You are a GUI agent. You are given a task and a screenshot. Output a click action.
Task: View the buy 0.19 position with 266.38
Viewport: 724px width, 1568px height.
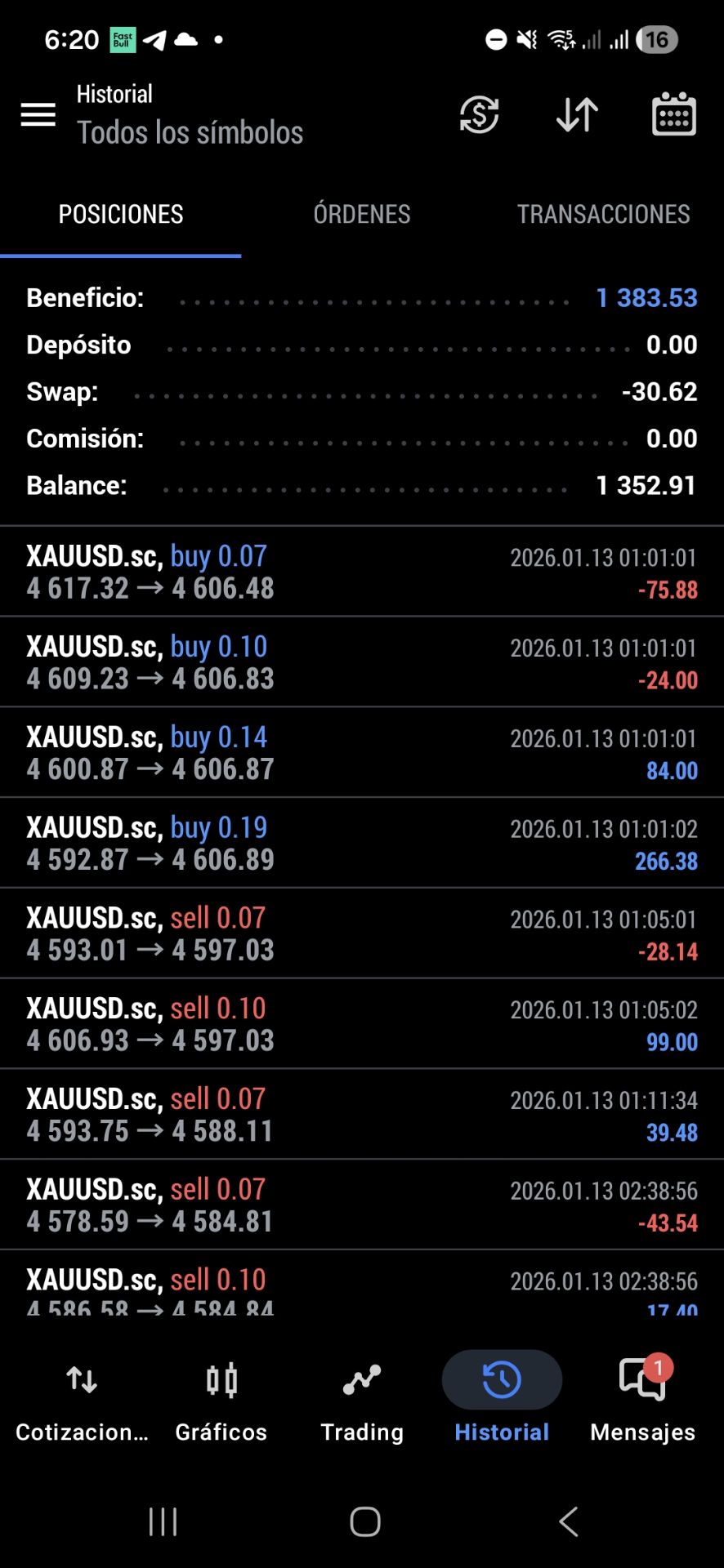pyautogui.click(x=362, y=844)
